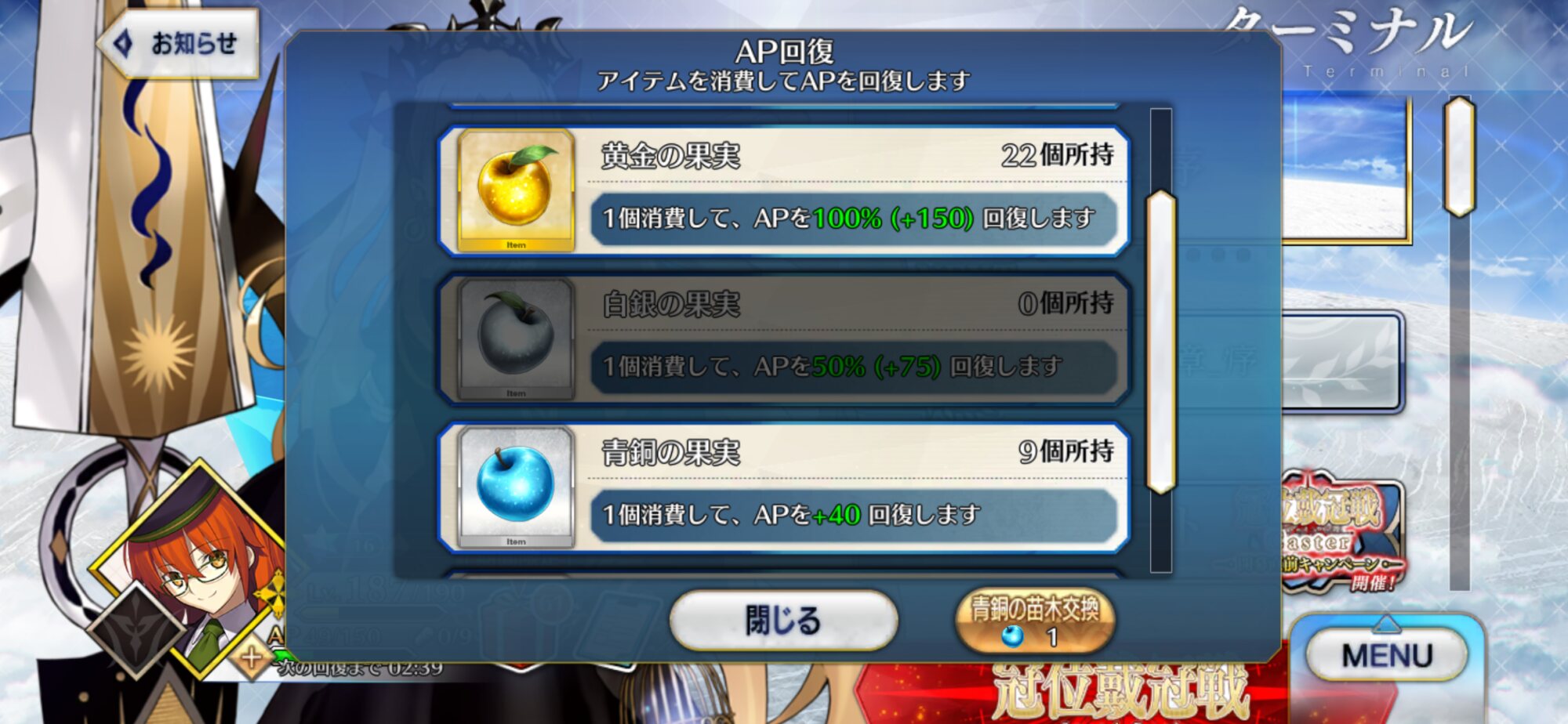Close the AP recovery dialog with 閉じる

pos(782,621)
